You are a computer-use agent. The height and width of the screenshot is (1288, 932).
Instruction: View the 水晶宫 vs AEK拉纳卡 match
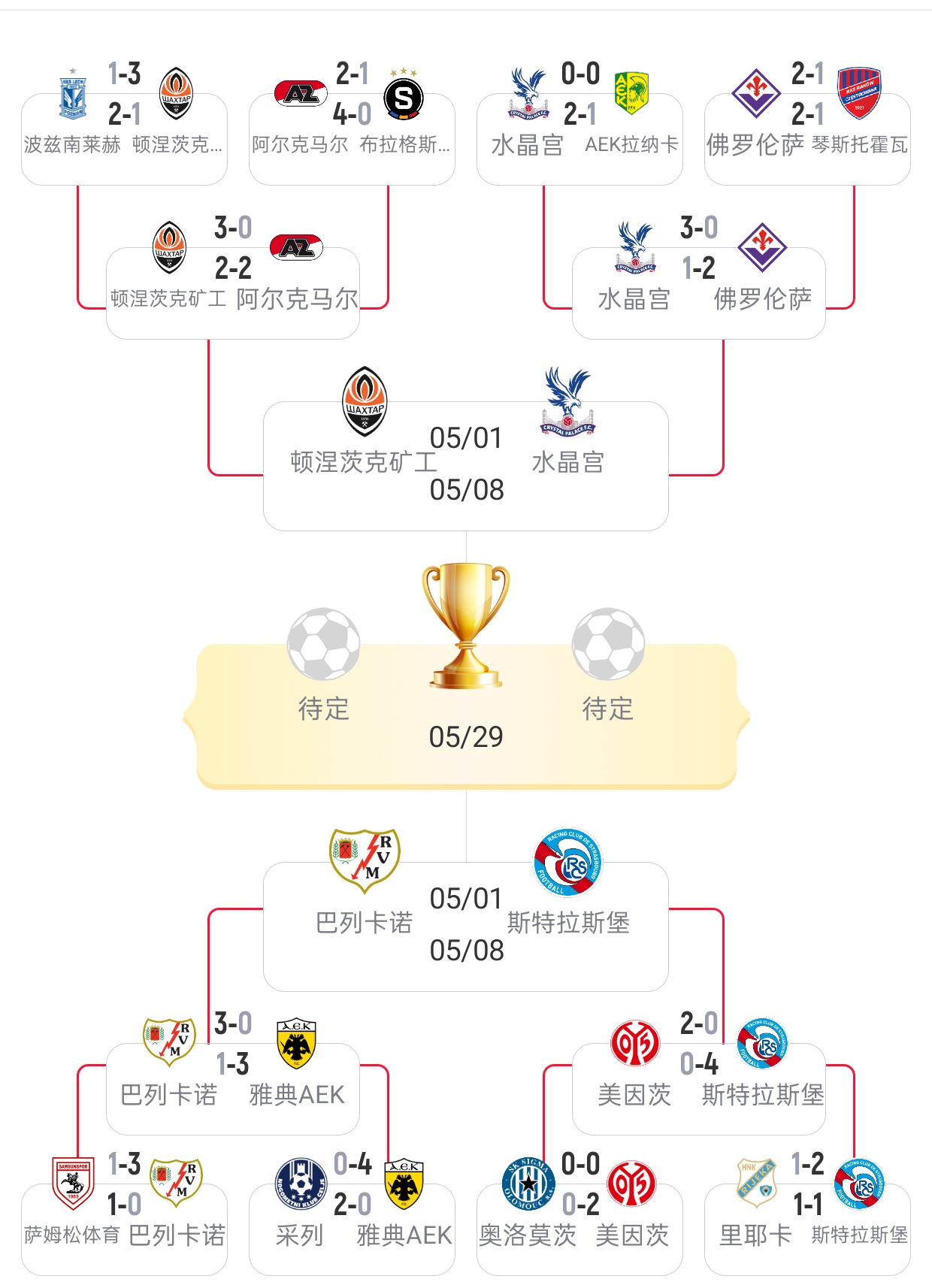(x=579, y=139)
